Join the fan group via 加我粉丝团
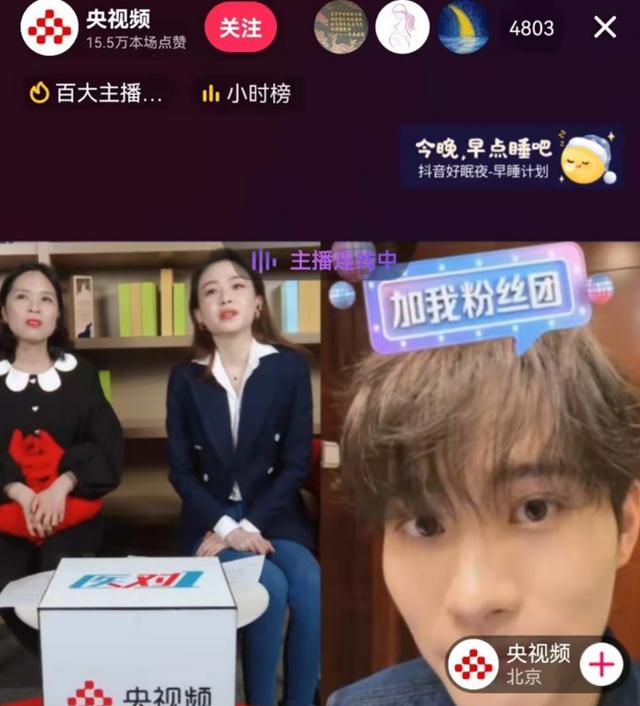Viewport: 640px width, 706px height. (475, 299)
